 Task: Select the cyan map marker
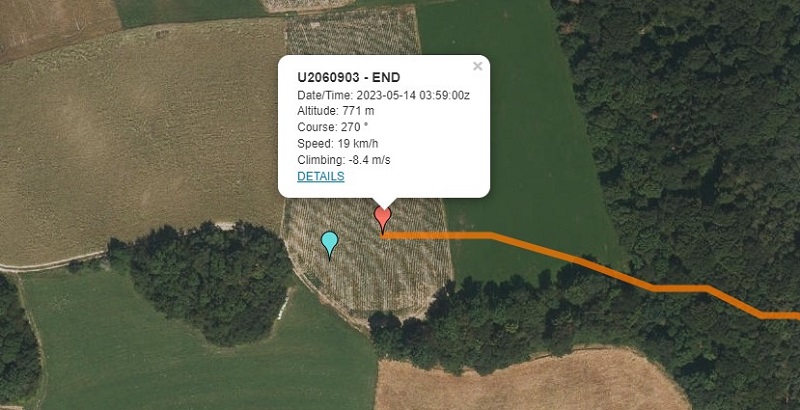coord(329,242)
